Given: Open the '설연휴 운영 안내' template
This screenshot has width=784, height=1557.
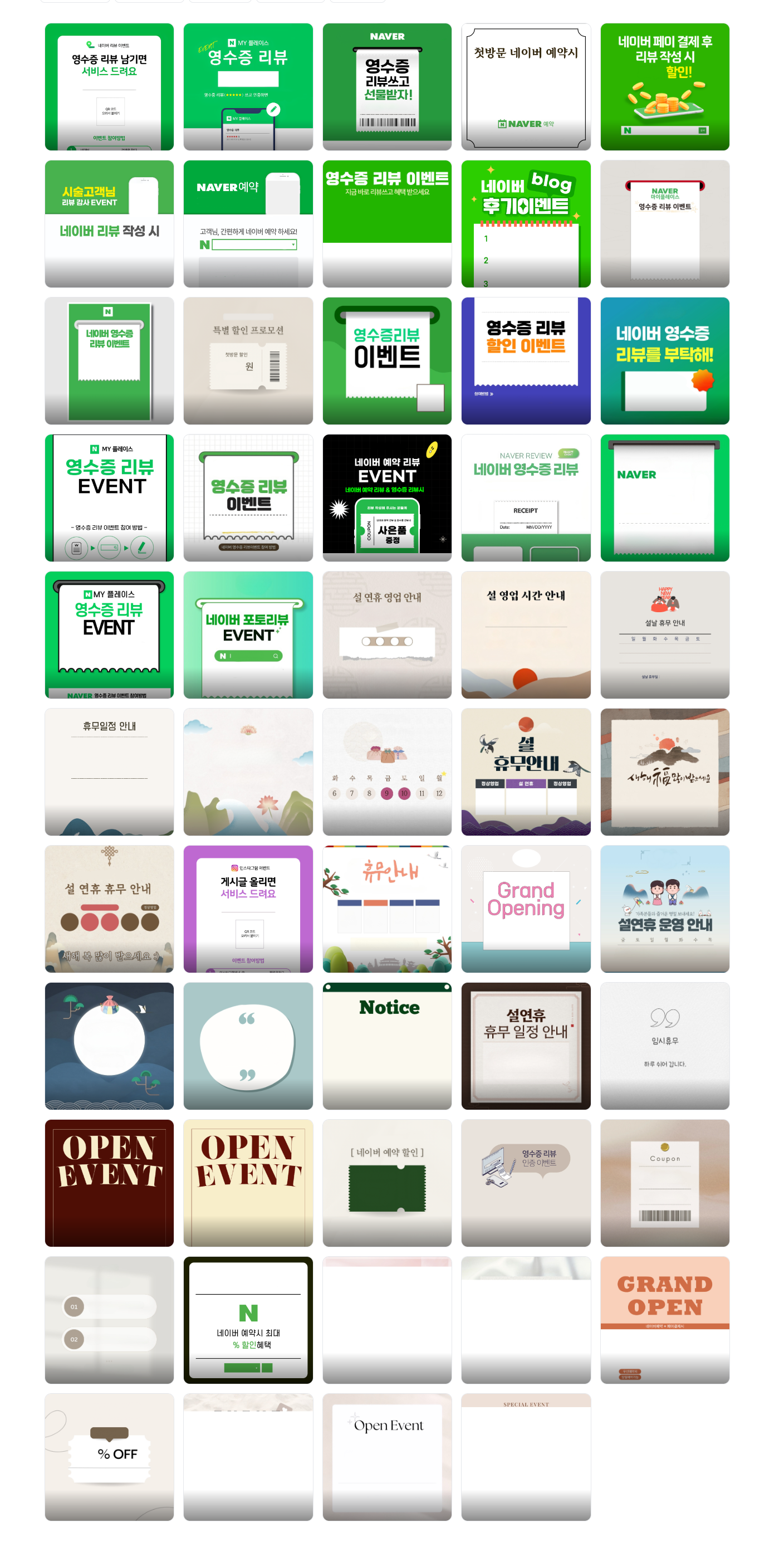Looking at the screenshot, I should 664,909.
